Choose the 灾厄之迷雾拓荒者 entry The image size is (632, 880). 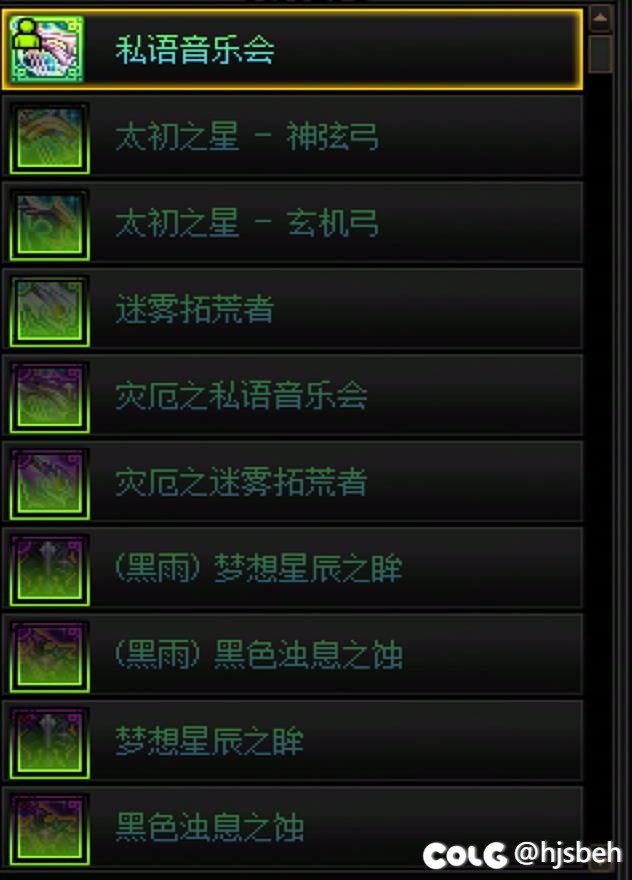pos(292,482)
